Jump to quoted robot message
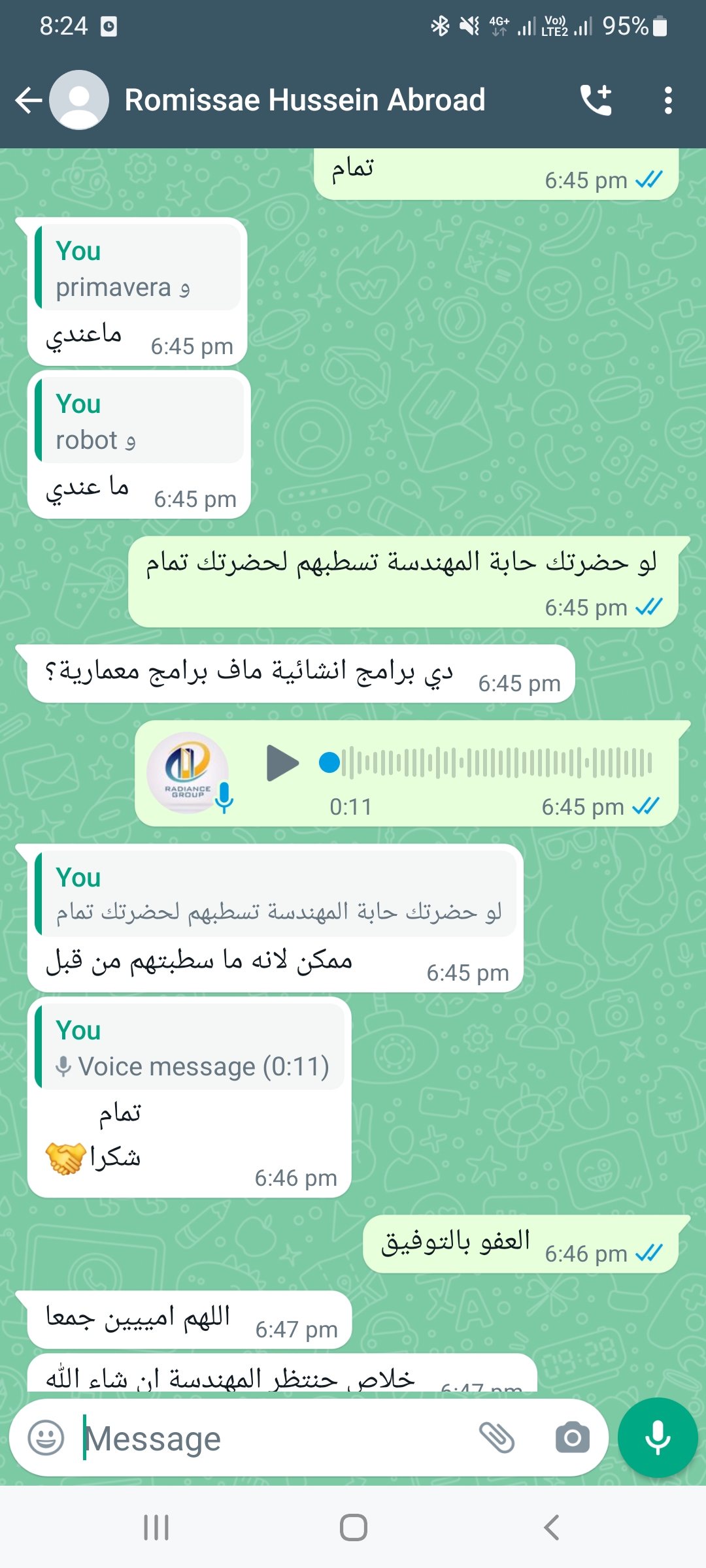Viewport: 706px width, 1568px height. coord(139,420)
